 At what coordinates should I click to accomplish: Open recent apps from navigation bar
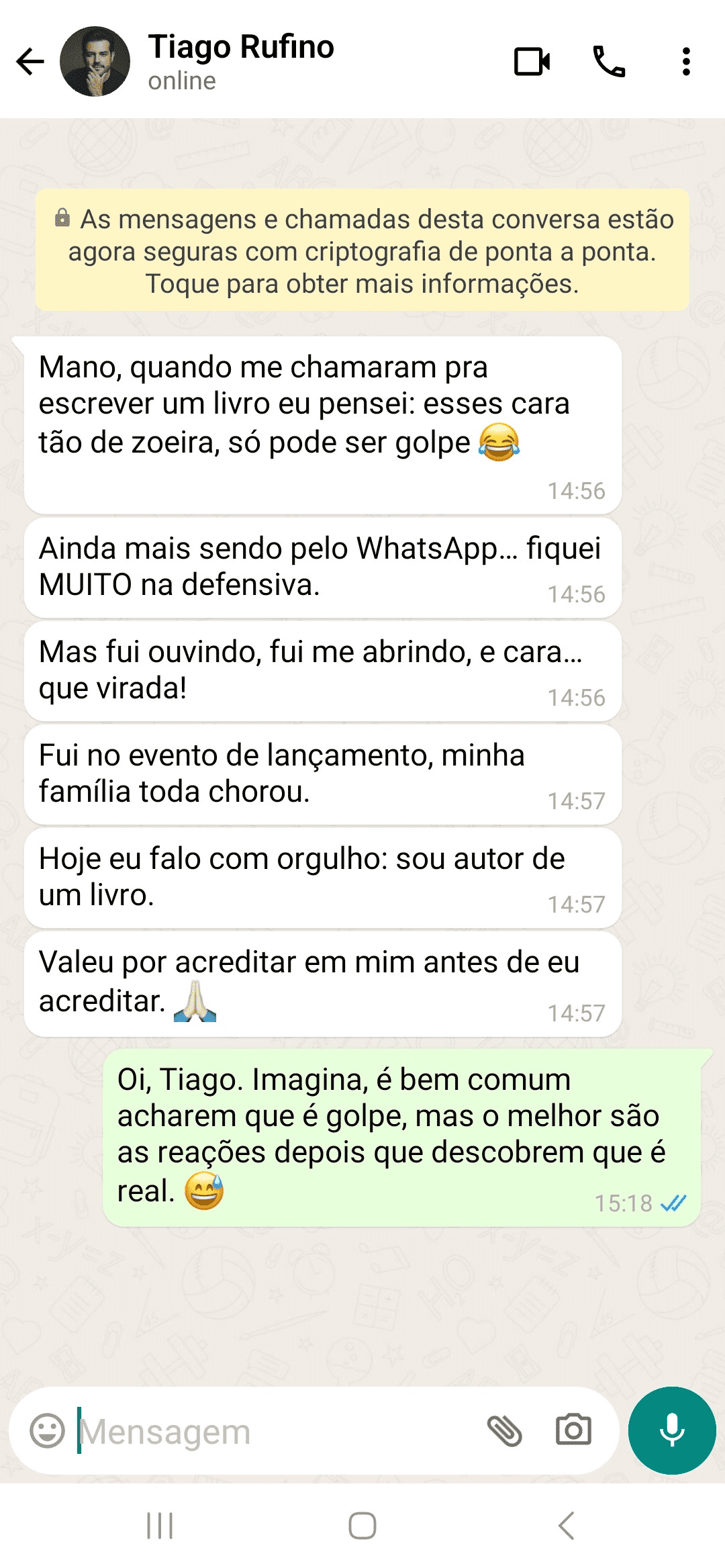coord(160,1526)
